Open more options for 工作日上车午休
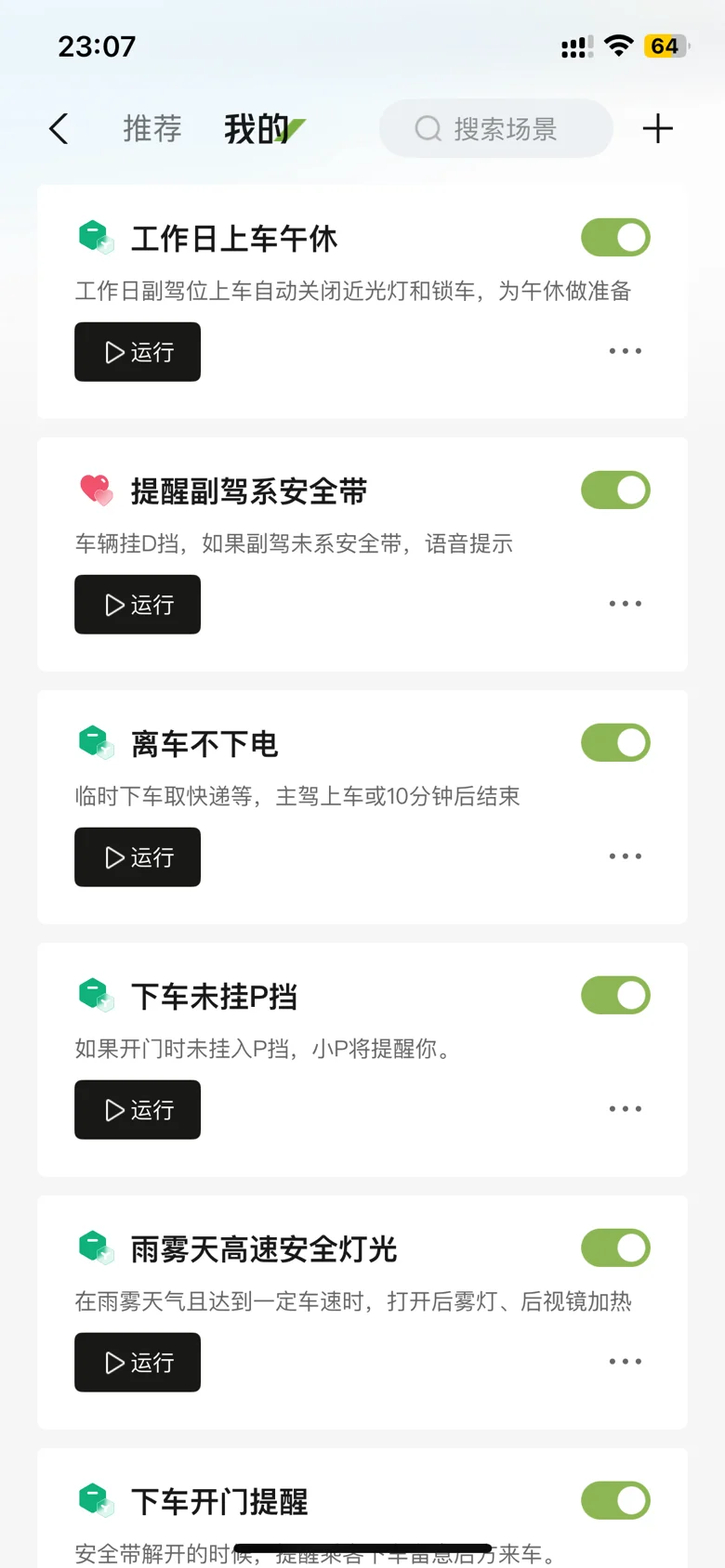Viewport: 725px width, 1568px height. tap(625, 351)
